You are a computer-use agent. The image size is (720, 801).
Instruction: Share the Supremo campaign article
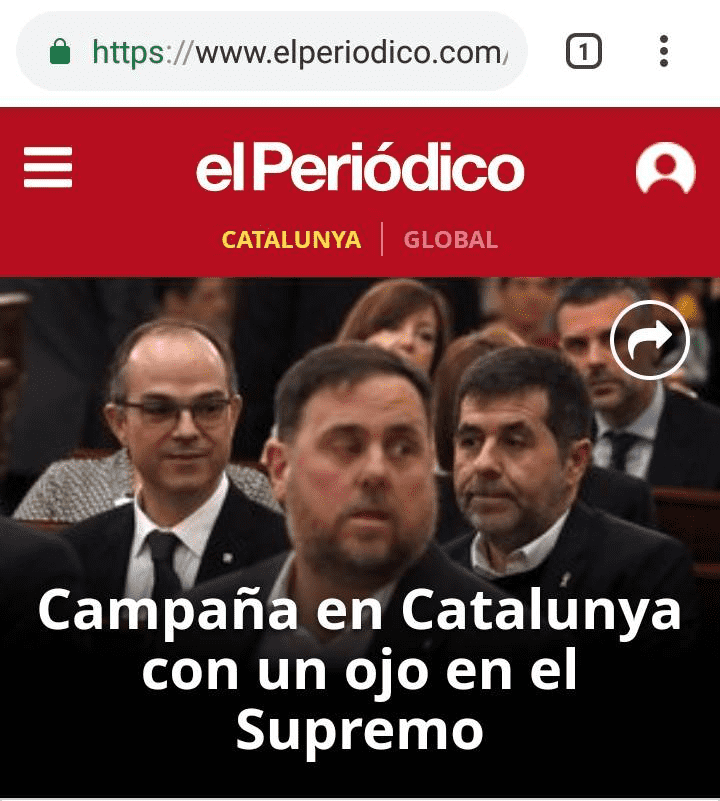point(650,340)
